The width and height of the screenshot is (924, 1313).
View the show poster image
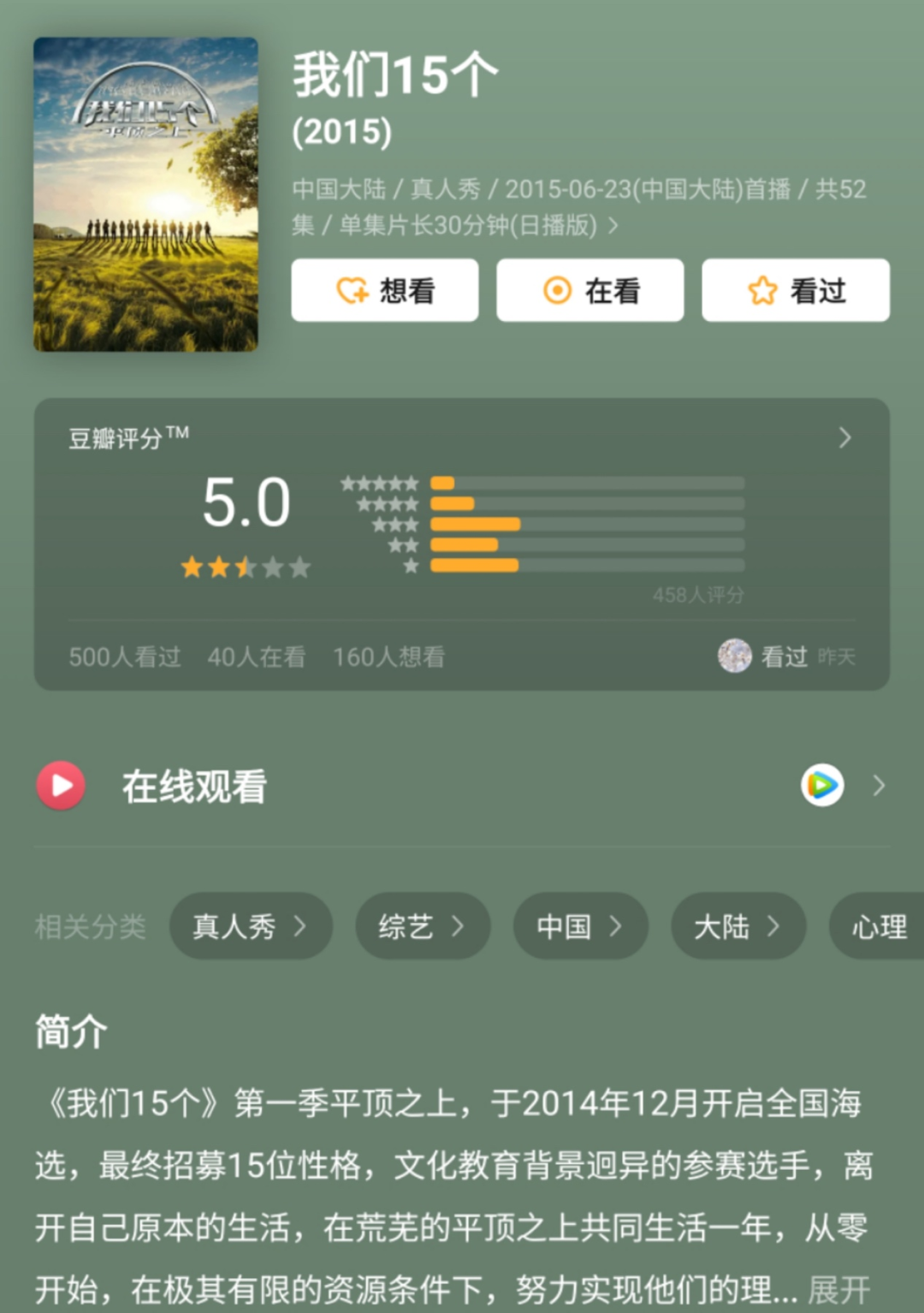click(x=145, y=194)
